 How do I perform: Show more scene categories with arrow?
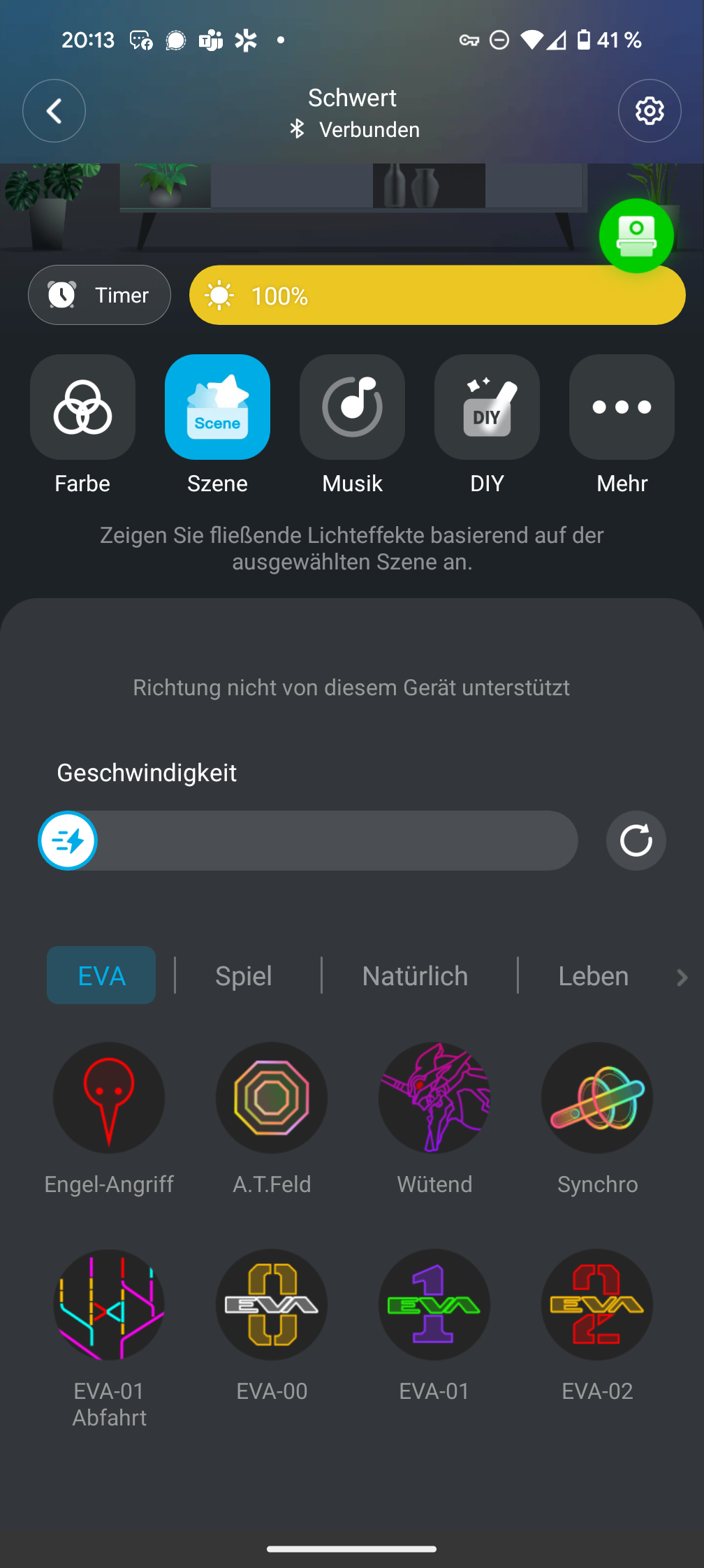pos(682,977)
